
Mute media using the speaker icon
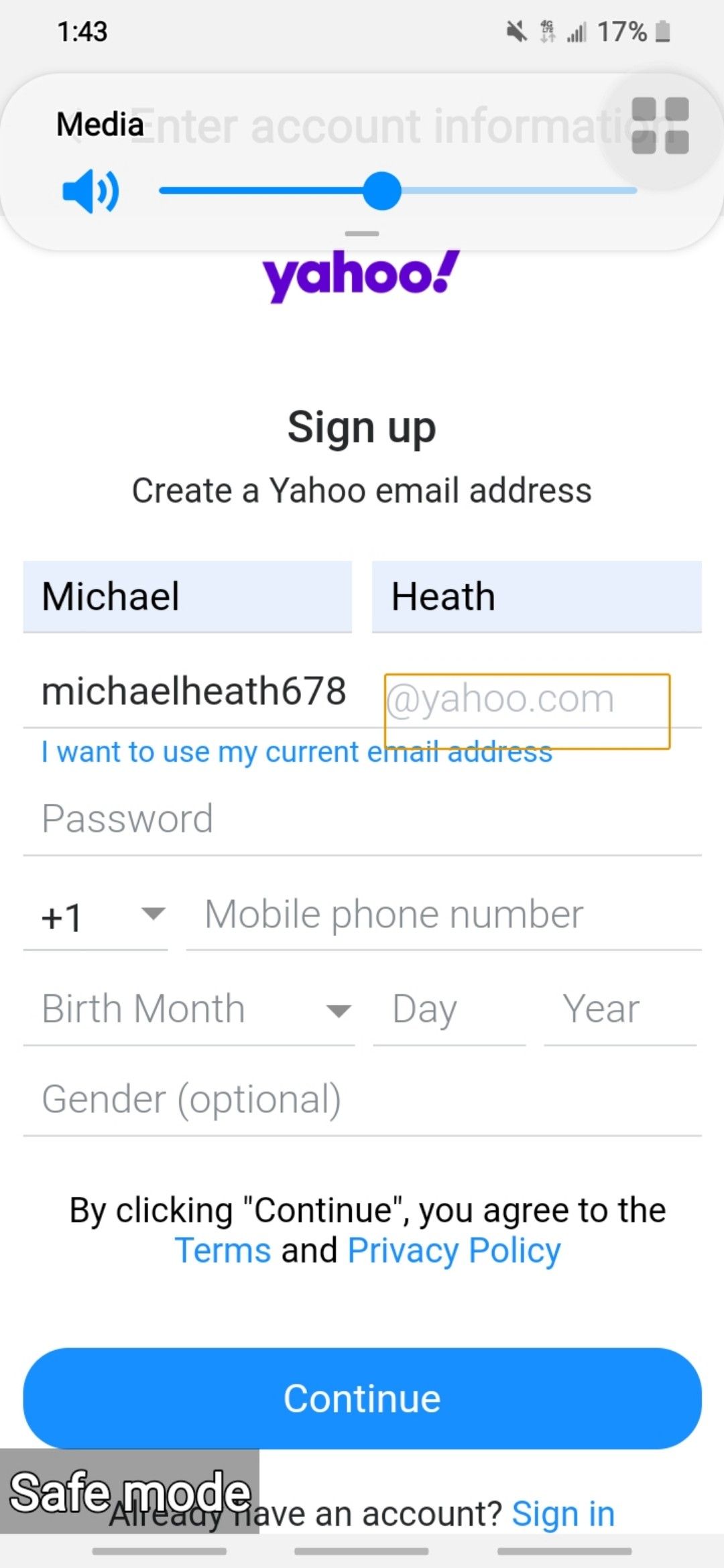(90, 191)
